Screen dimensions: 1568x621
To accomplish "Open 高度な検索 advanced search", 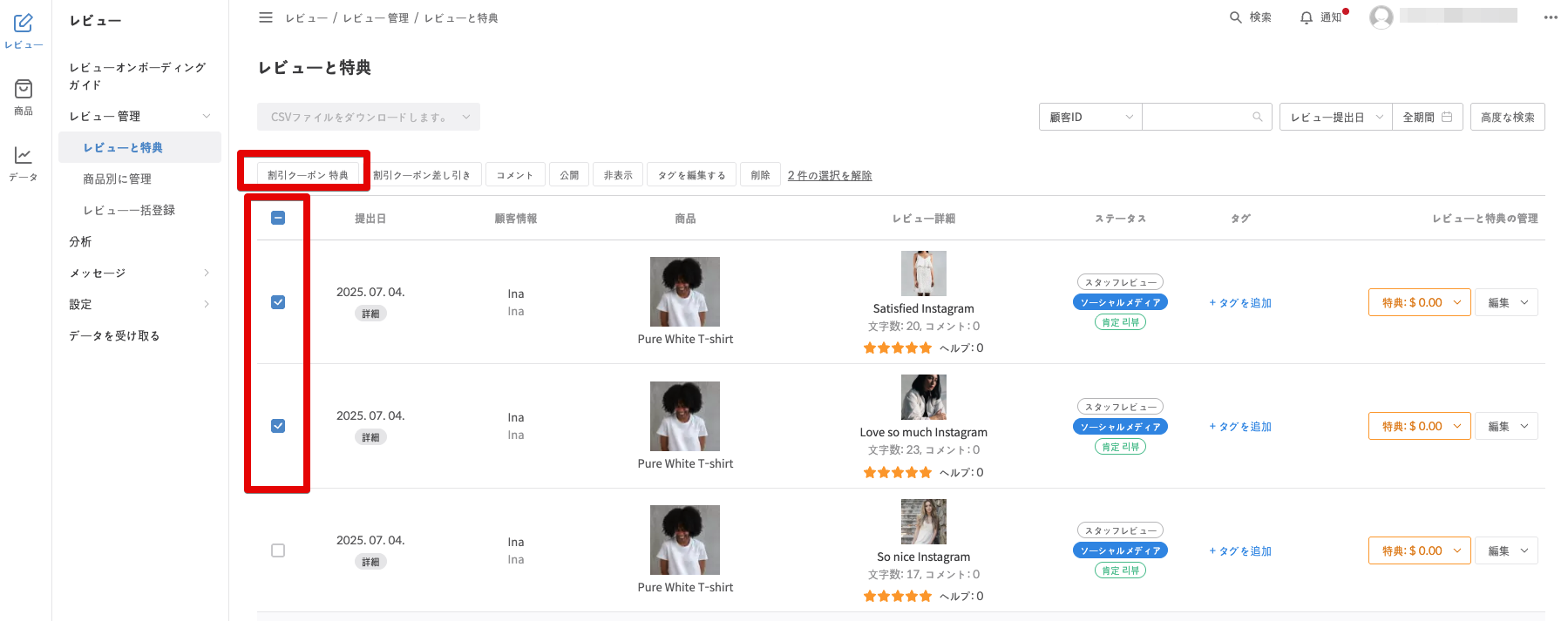I will click(1507, 117).
